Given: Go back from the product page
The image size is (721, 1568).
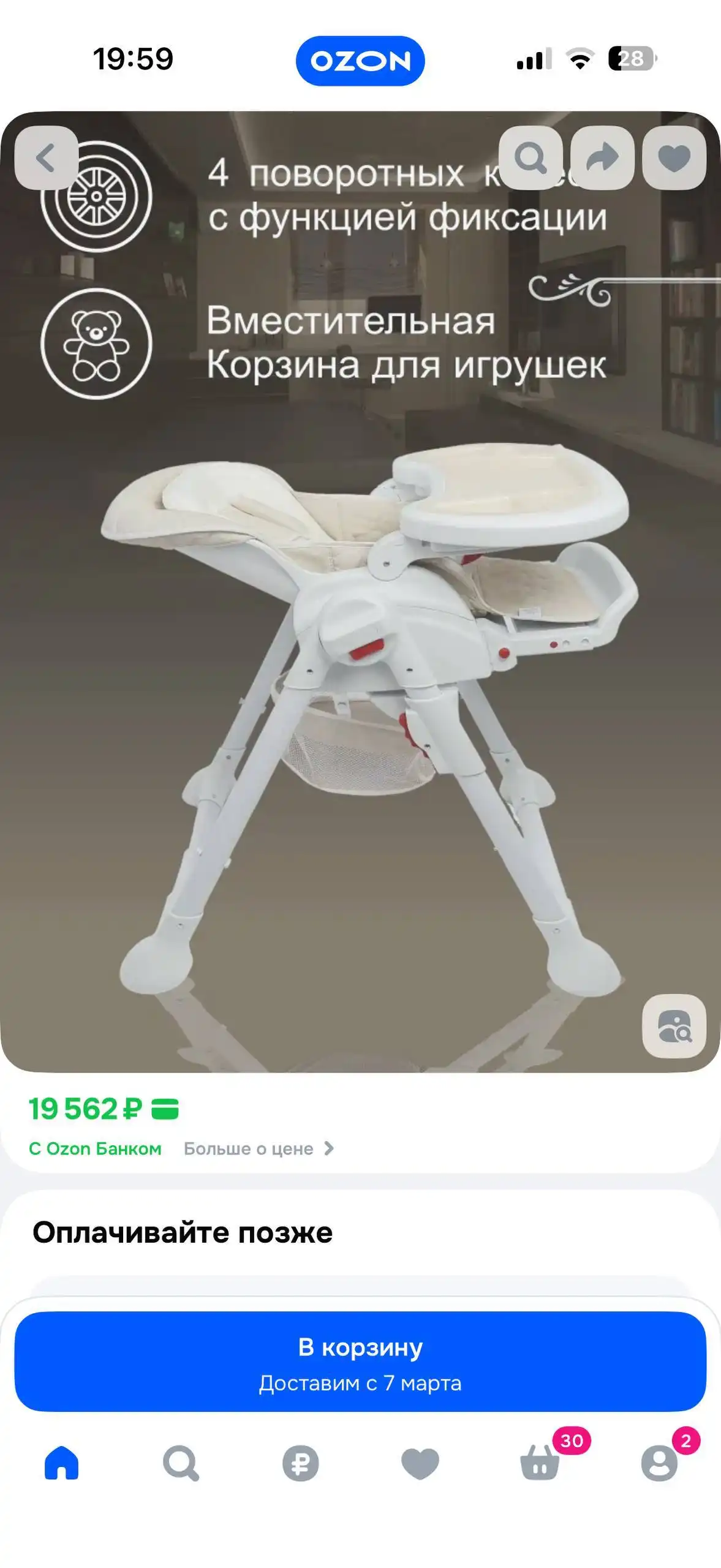Looking at the screenshot, I should pos(46,158).
